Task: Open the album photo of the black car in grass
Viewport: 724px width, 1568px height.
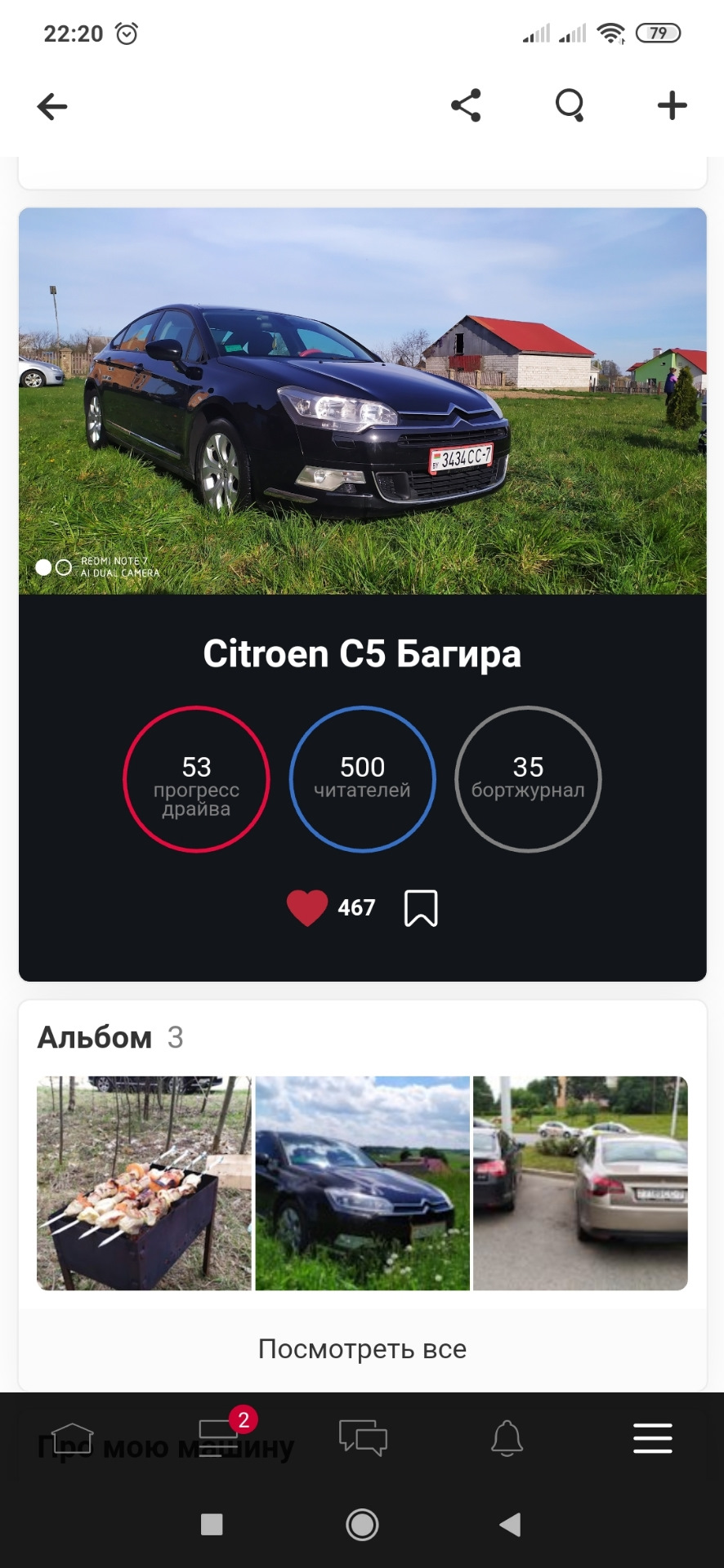Action: [x=362, y=1183]
